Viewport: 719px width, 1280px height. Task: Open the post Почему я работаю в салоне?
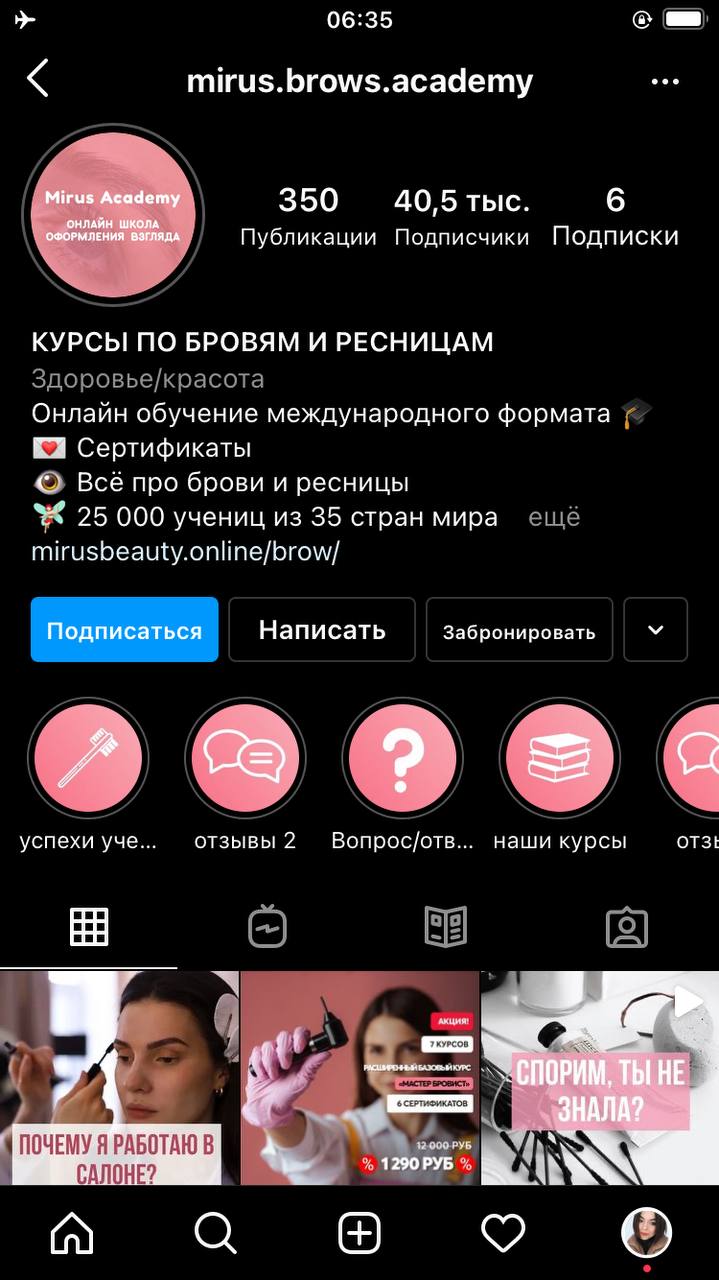click(119, 1078)
